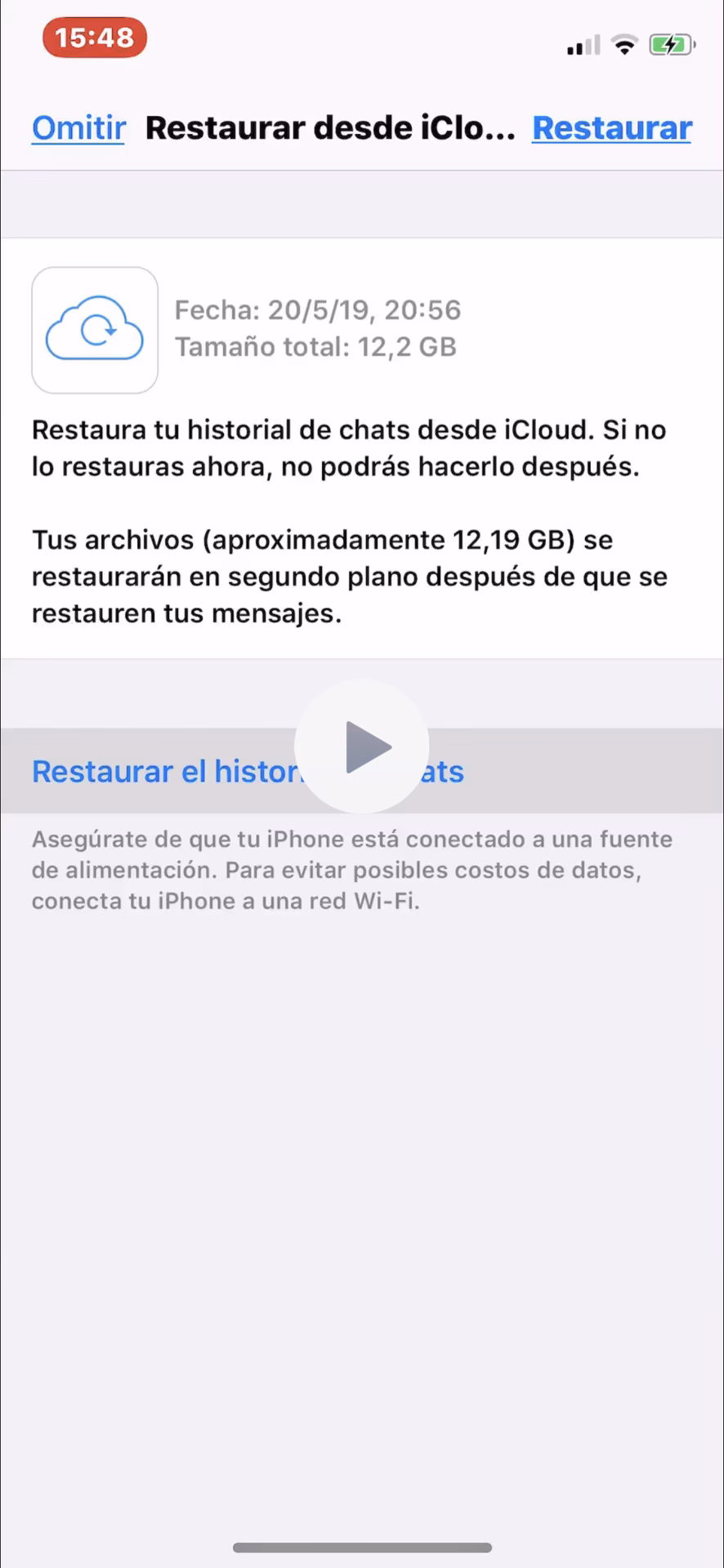The width and height of the screenshot is (724, 1568).
Task: Tap the Wi-Fi connection advisory text
Action: point(351,870)
